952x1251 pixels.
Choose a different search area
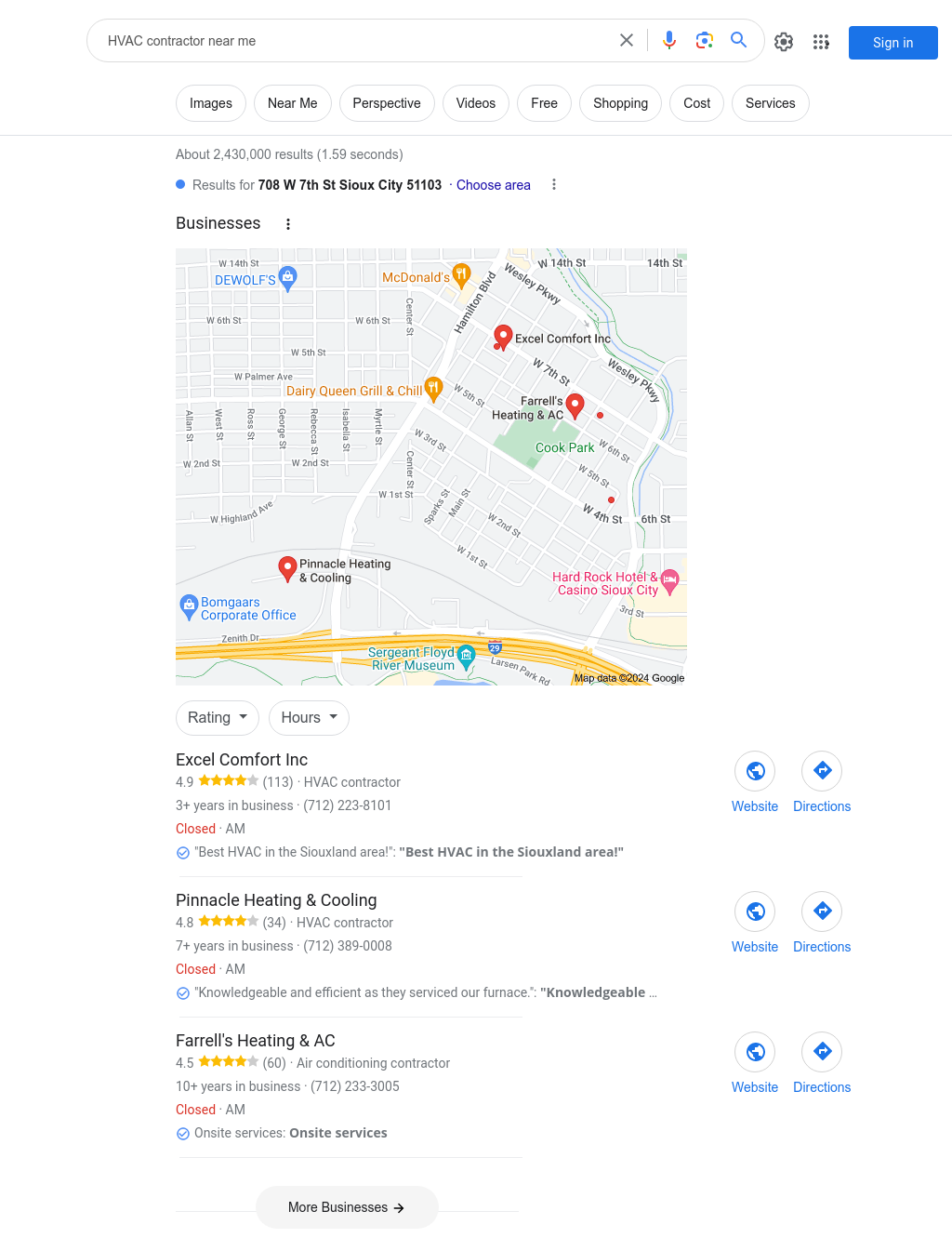coord(493,185)
